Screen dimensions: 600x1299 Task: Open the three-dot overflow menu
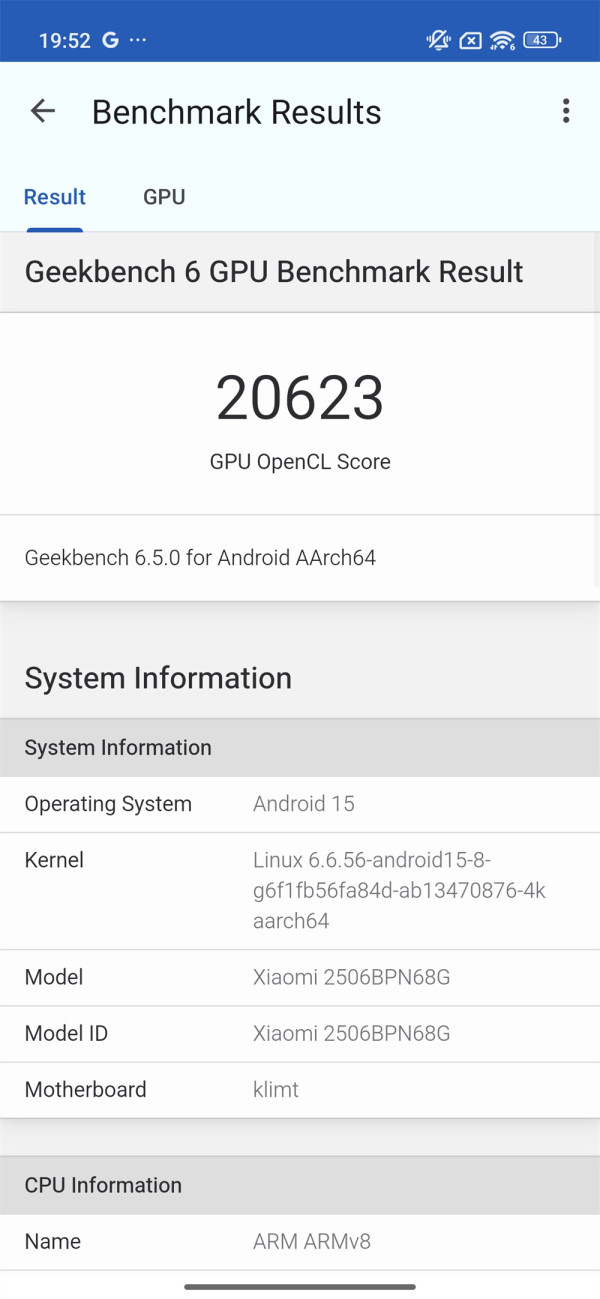(566, 111)
